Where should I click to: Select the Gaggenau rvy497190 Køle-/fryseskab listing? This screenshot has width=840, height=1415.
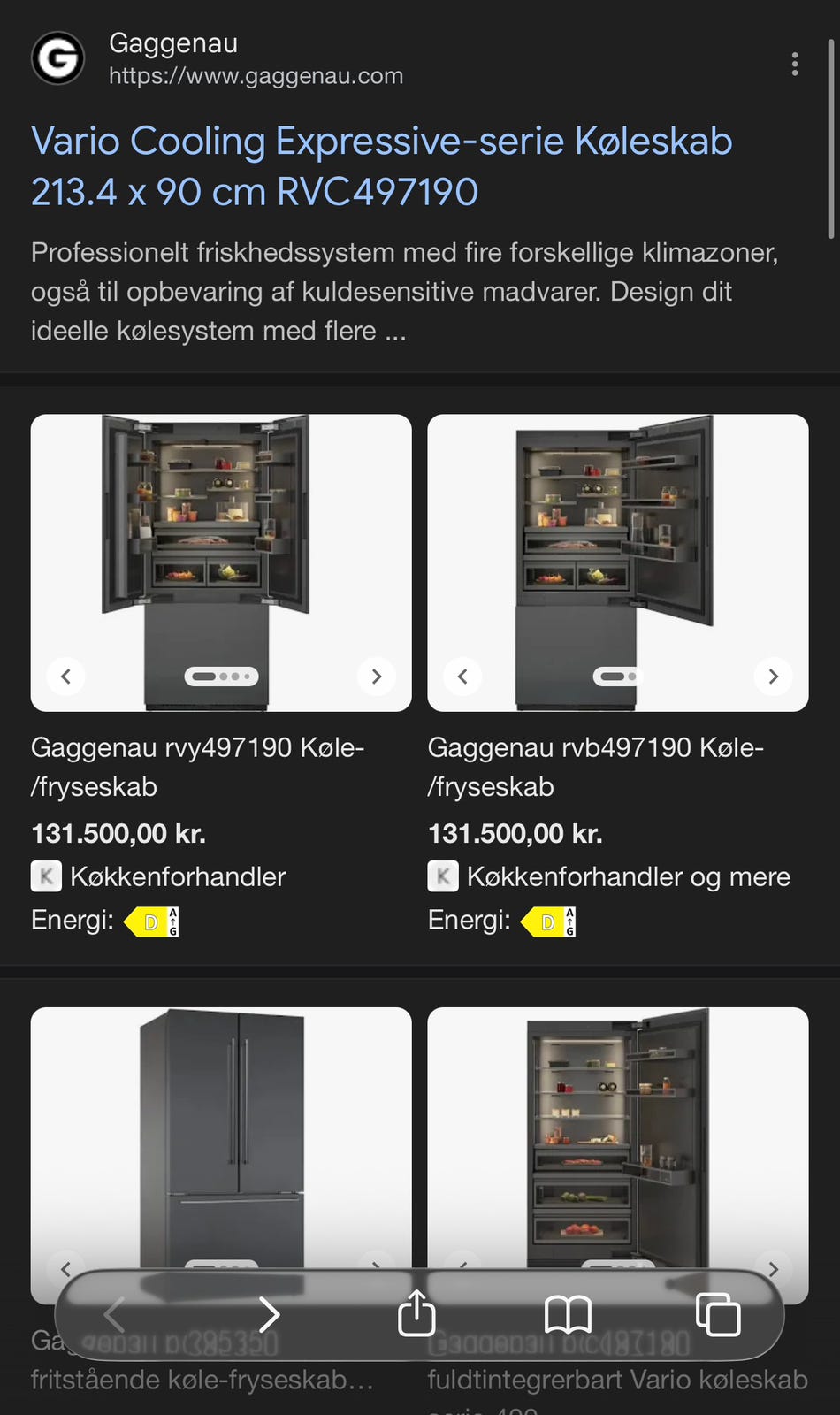click(x=198, y=766)
